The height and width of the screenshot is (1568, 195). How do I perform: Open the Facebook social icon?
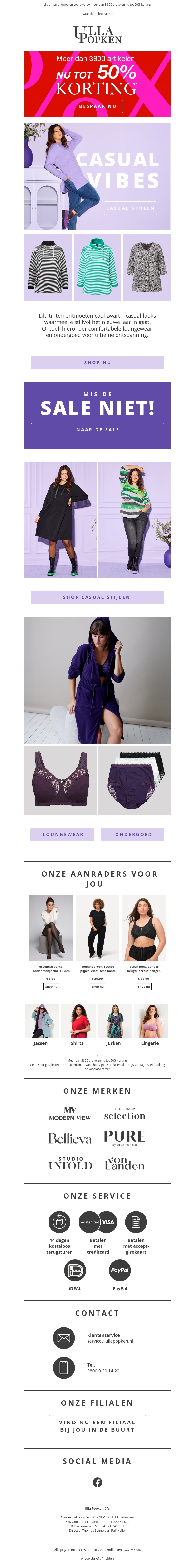[97, 1482]
